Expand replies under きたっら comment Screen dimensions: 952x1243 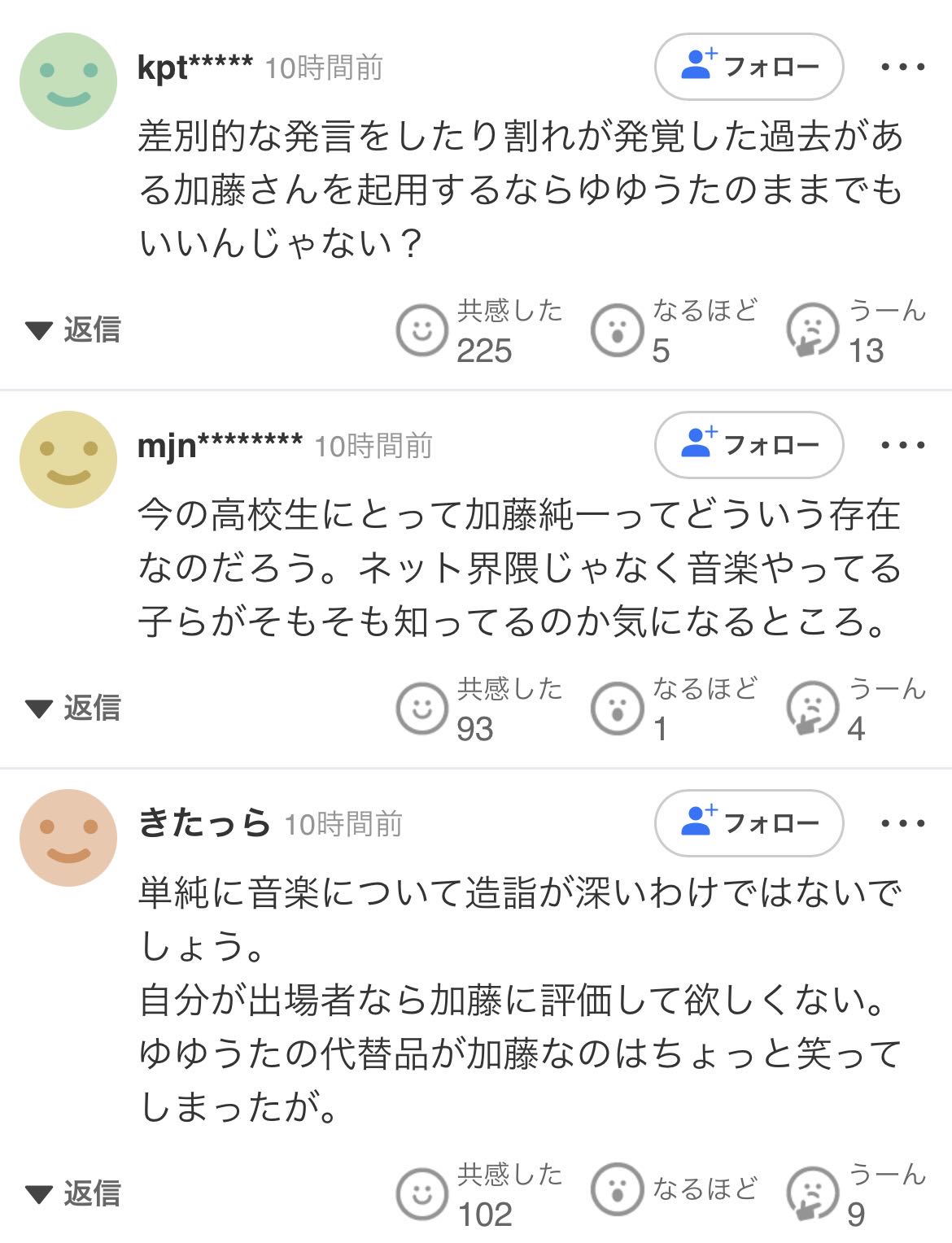point(73,1193)
